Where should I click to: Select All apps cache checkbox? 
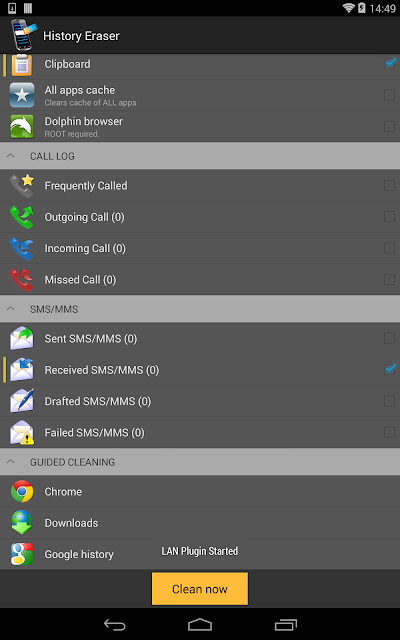pos(389,95)
